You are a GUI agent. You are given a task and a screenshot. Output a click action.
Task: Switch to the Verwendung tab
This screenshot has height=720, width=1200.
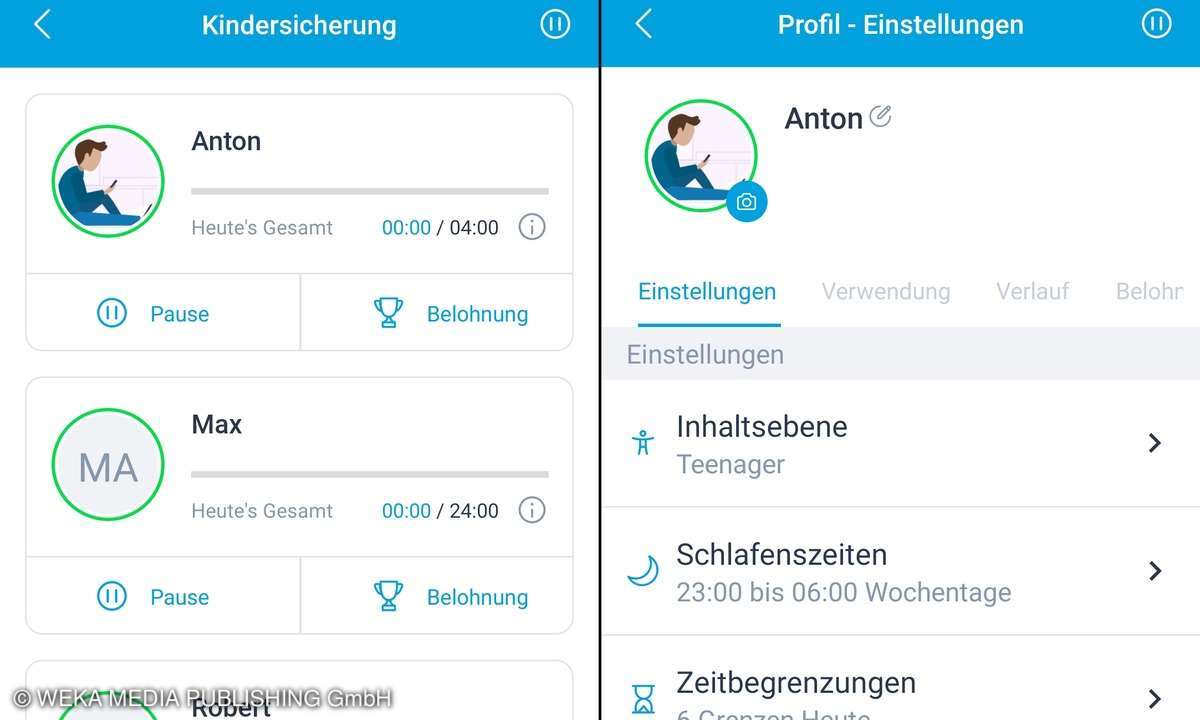point(885,292)
